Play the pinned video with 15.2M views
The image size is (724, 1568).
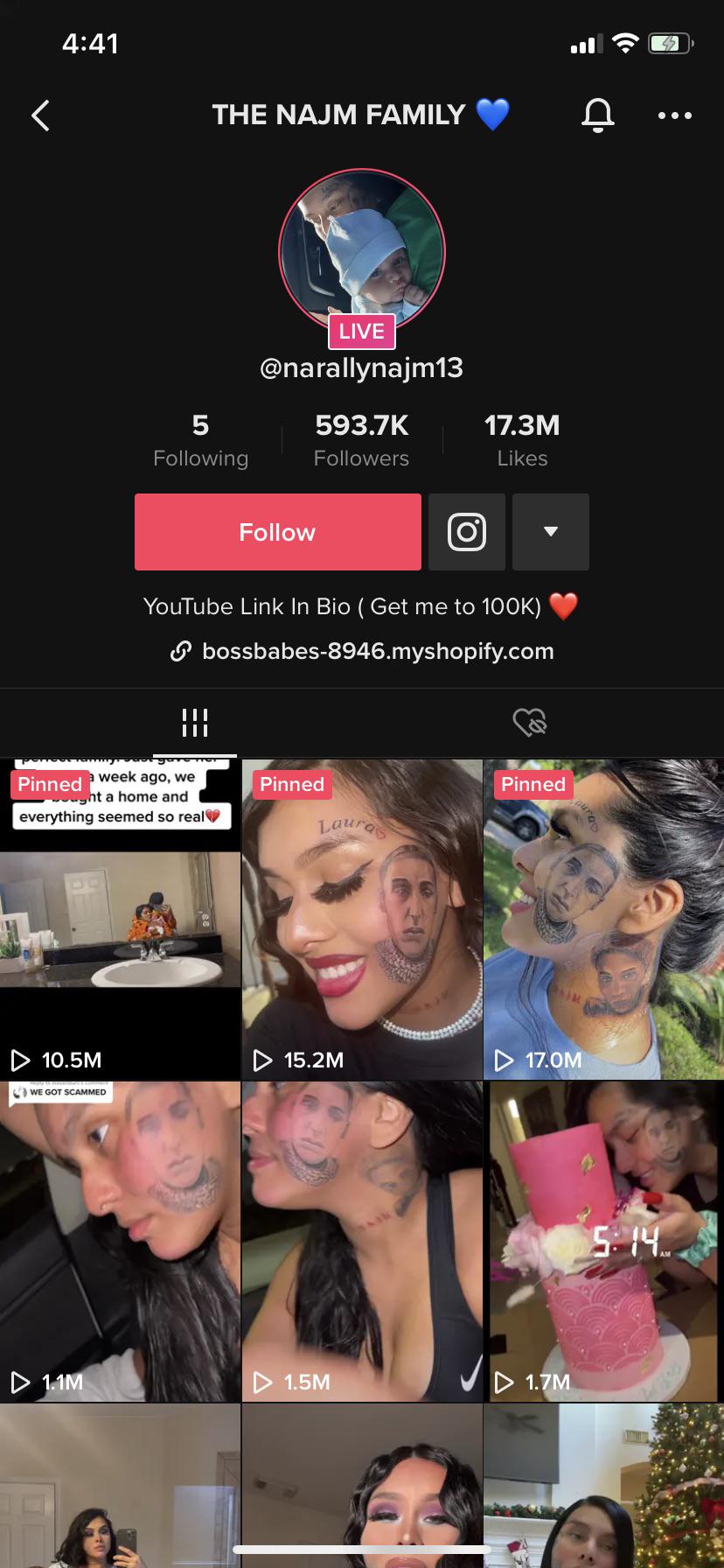point(362,919)
